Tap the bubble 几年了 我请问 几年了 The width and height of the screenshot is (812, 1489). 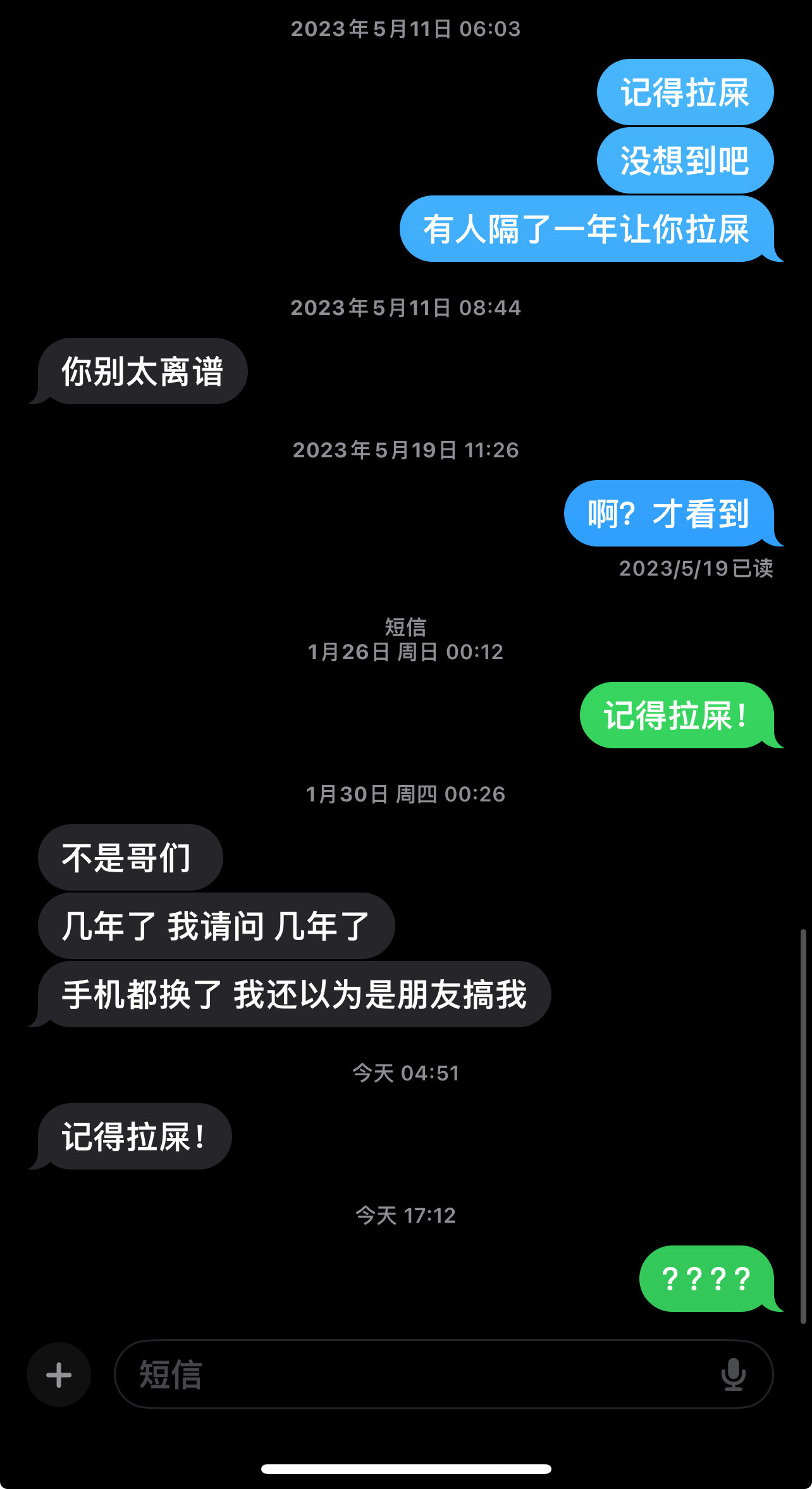click(215, 925)
